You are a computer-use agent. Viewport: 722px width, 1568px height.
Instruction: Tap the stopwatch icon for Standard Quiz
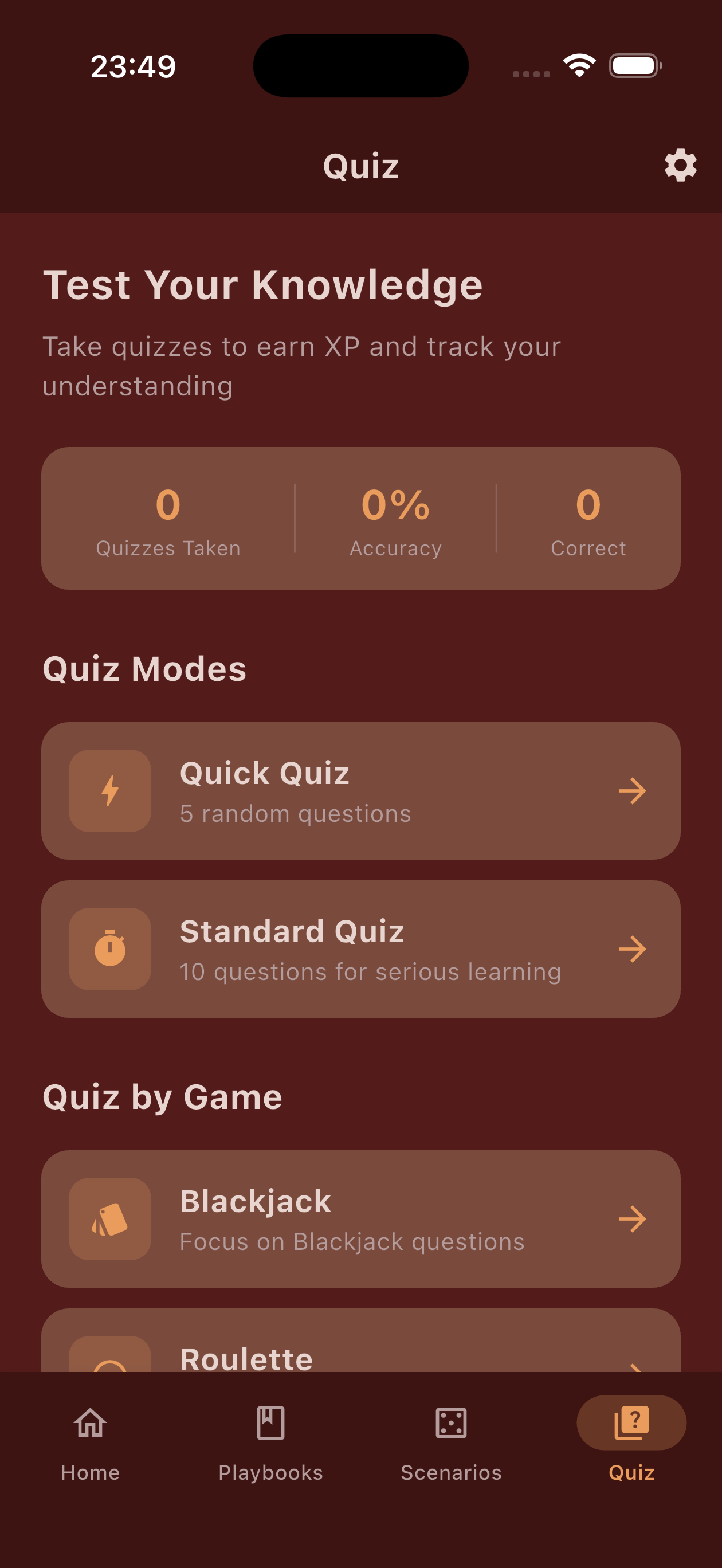109,948
